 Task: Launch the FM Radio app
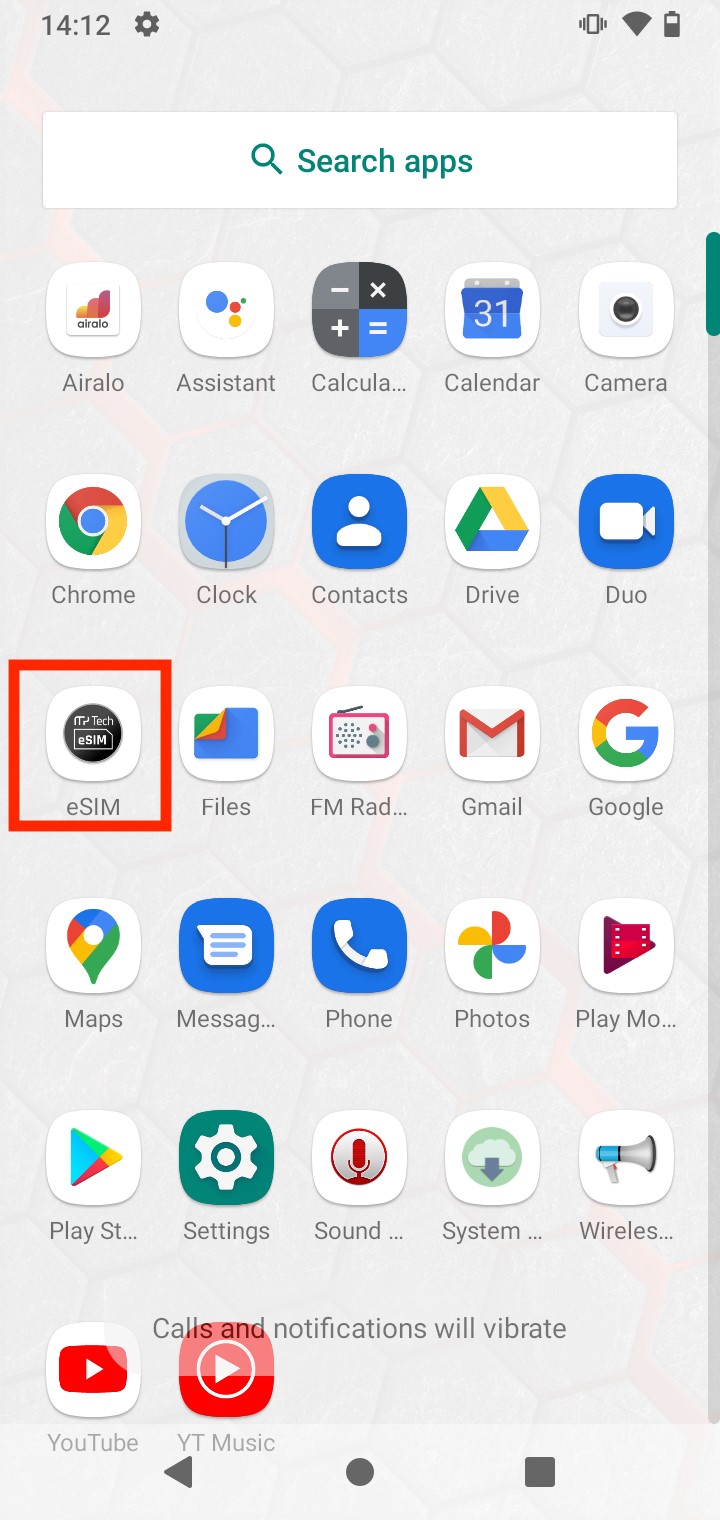pos(359,735)
